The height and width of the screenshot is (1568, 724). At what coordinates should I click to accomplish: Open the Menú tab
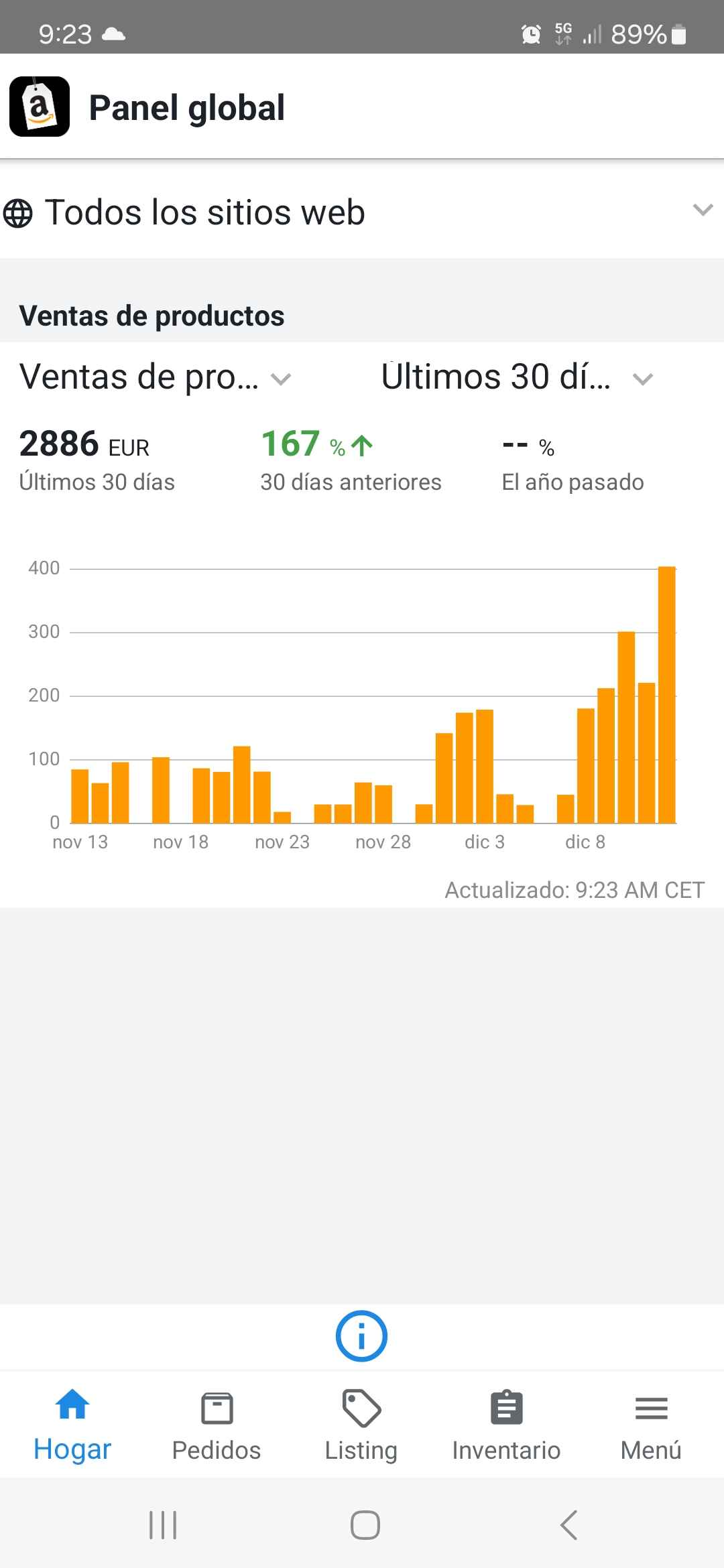pos(651,1425)
